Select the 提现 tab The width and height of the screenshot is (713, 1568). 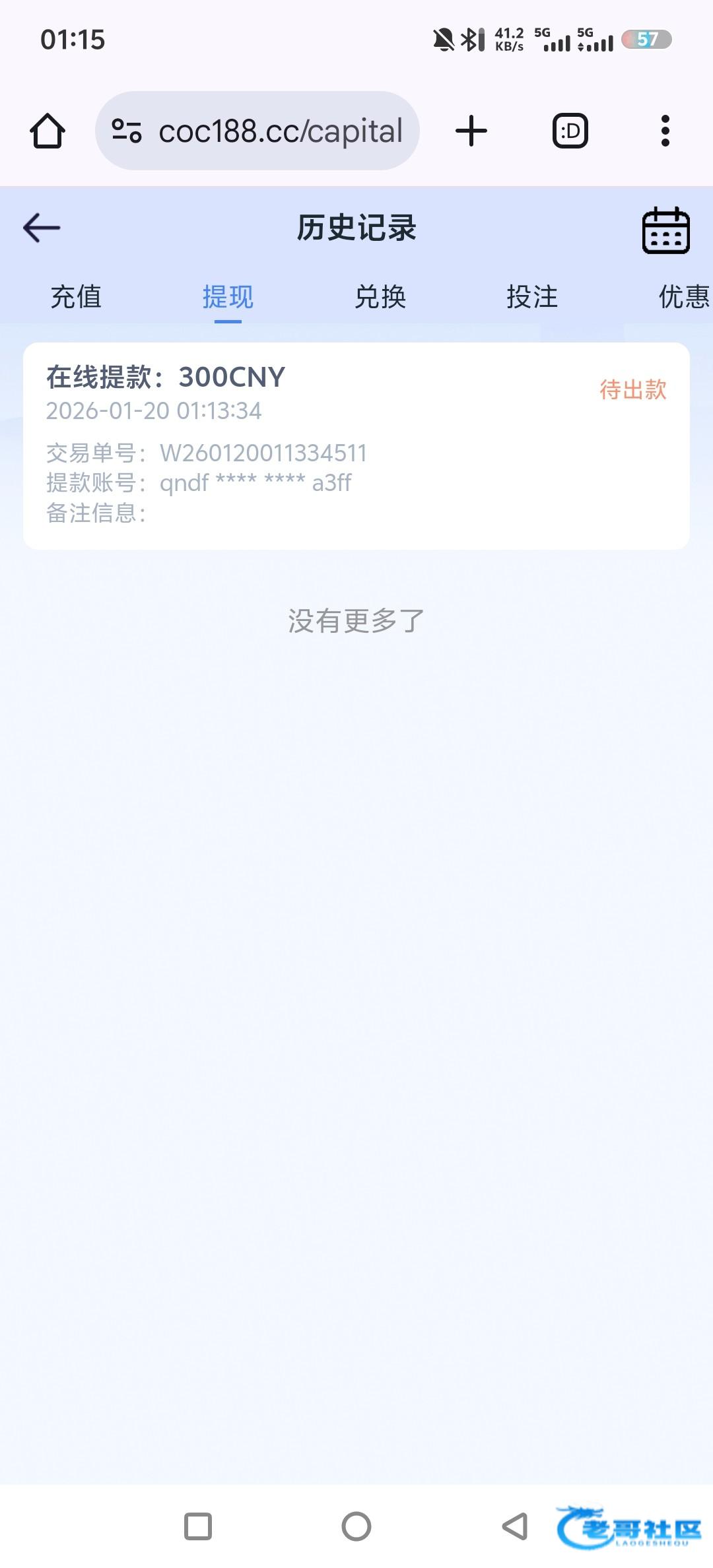coord(228,297)
